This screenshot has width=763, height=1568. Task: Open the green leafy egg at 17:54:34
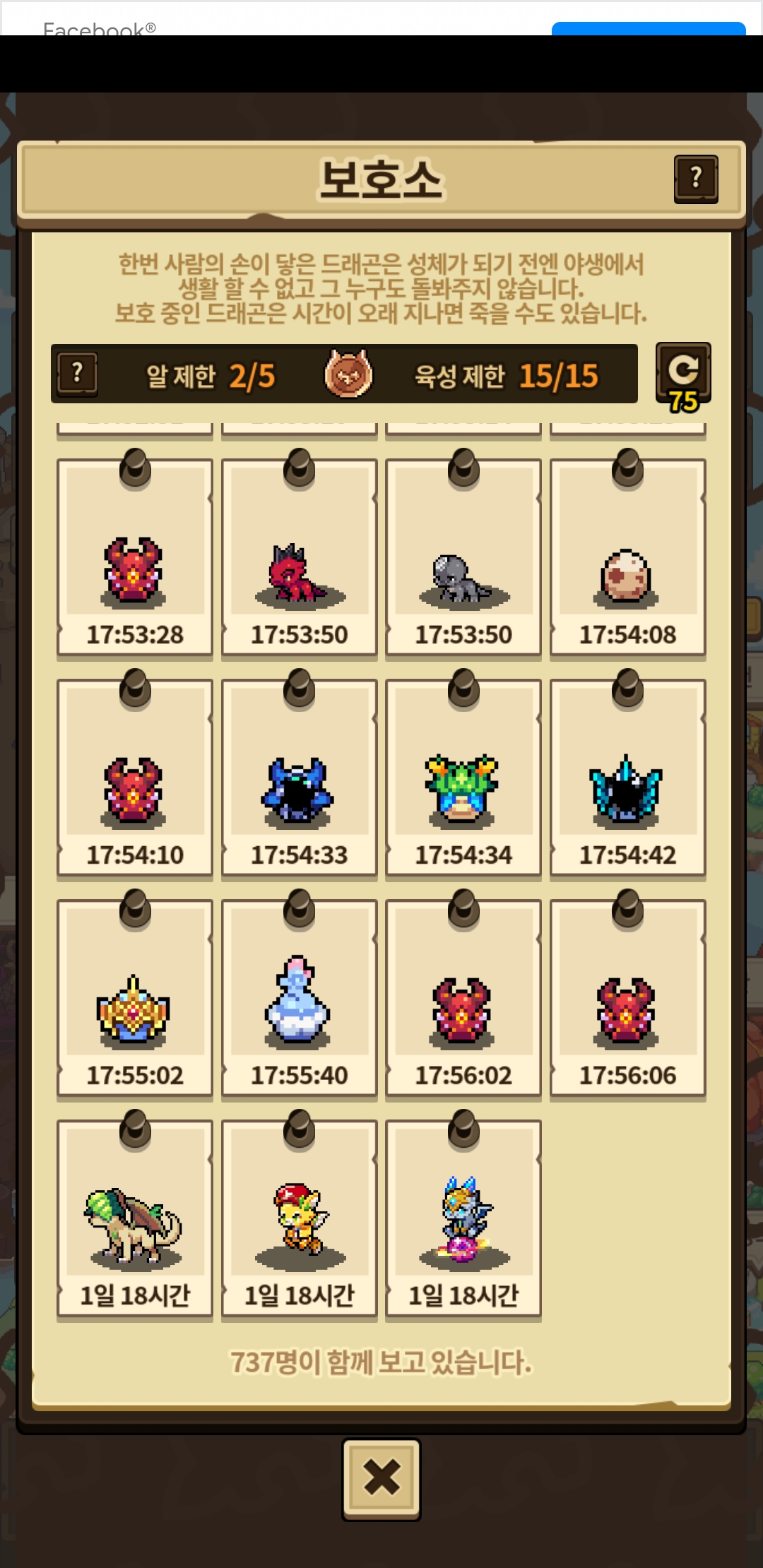point(463,778)
